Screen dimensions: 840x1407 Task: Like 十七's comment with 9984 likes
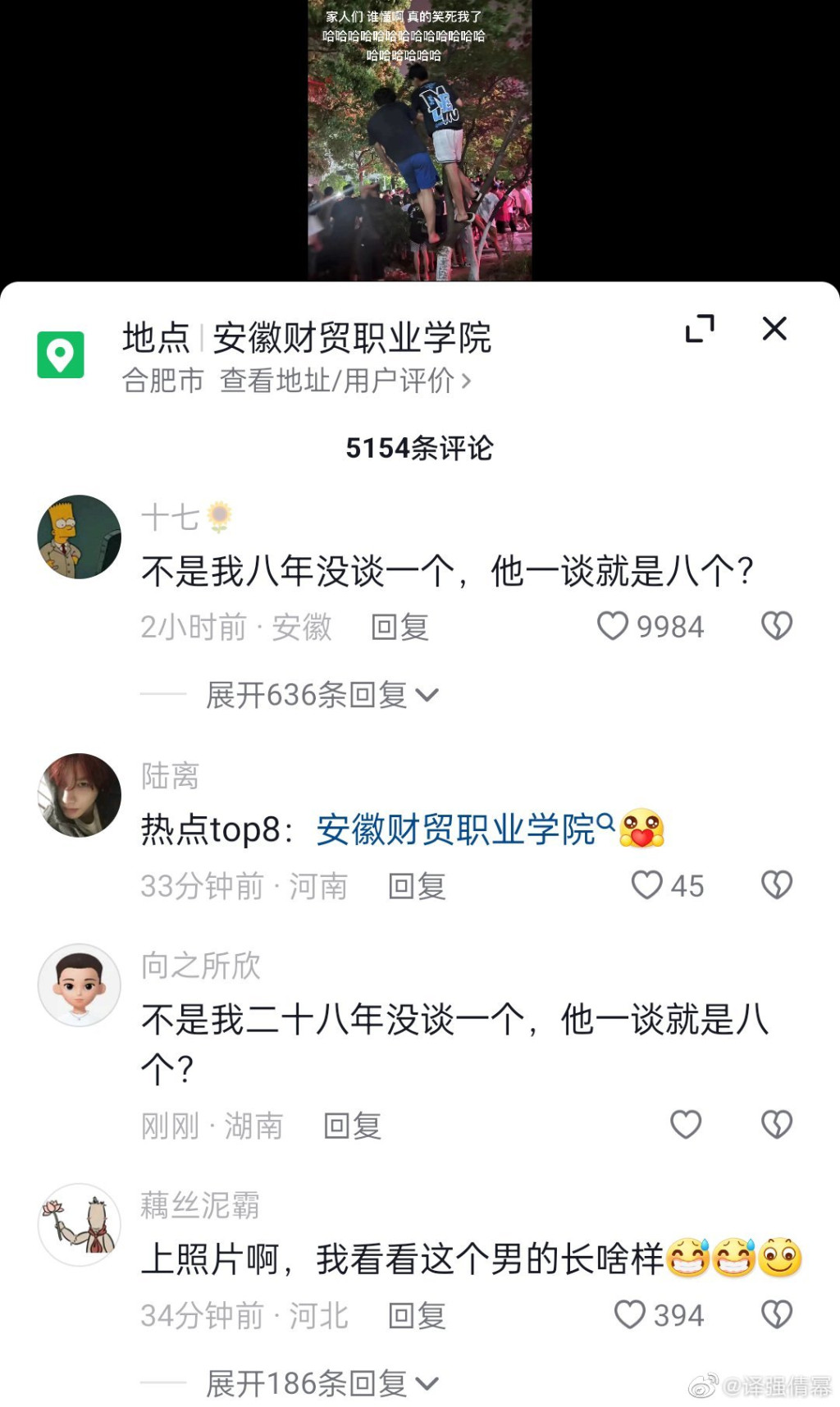(x=613, y=626)
